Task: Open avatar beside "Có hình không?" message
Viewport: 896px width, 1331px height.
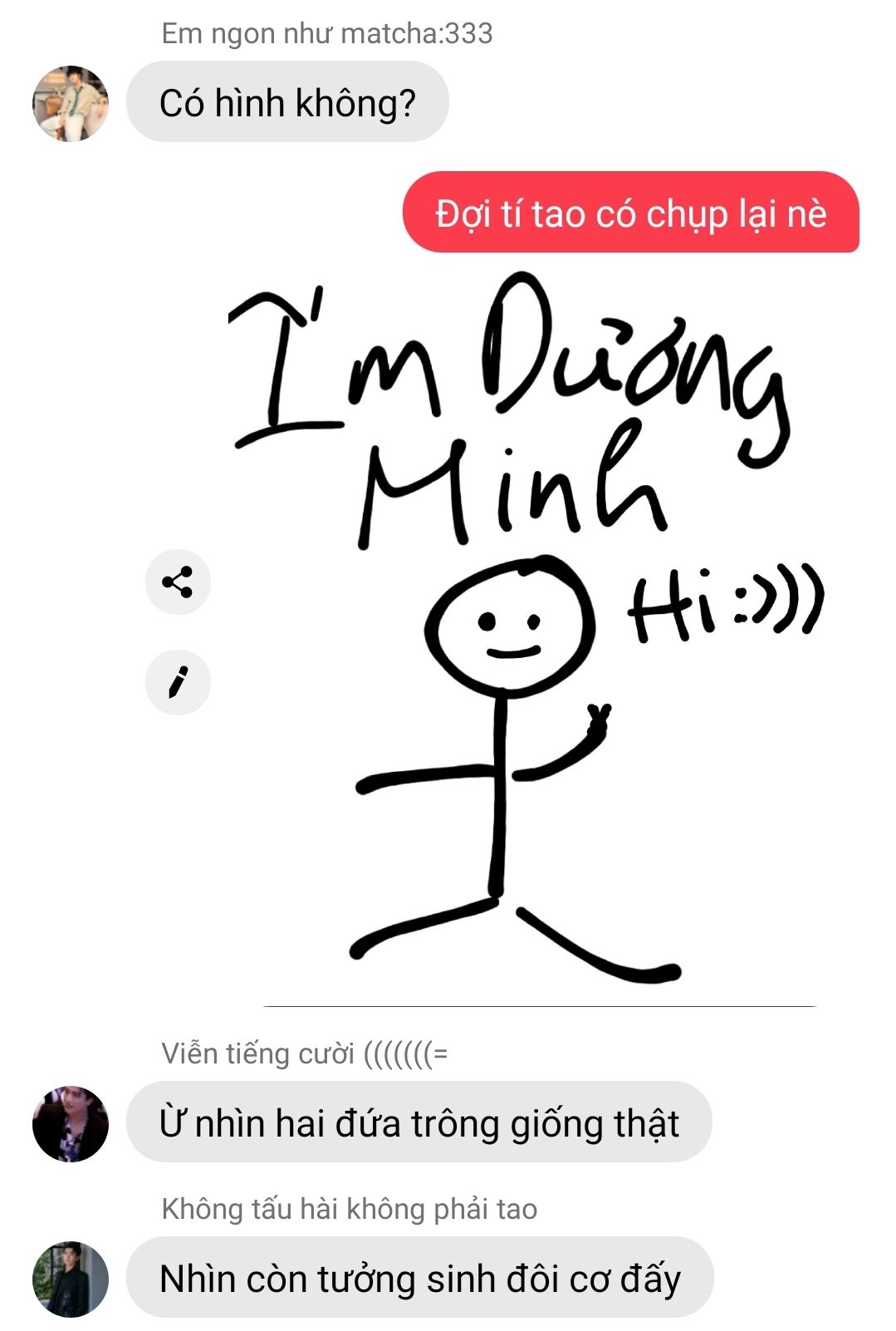Action: 71,104
